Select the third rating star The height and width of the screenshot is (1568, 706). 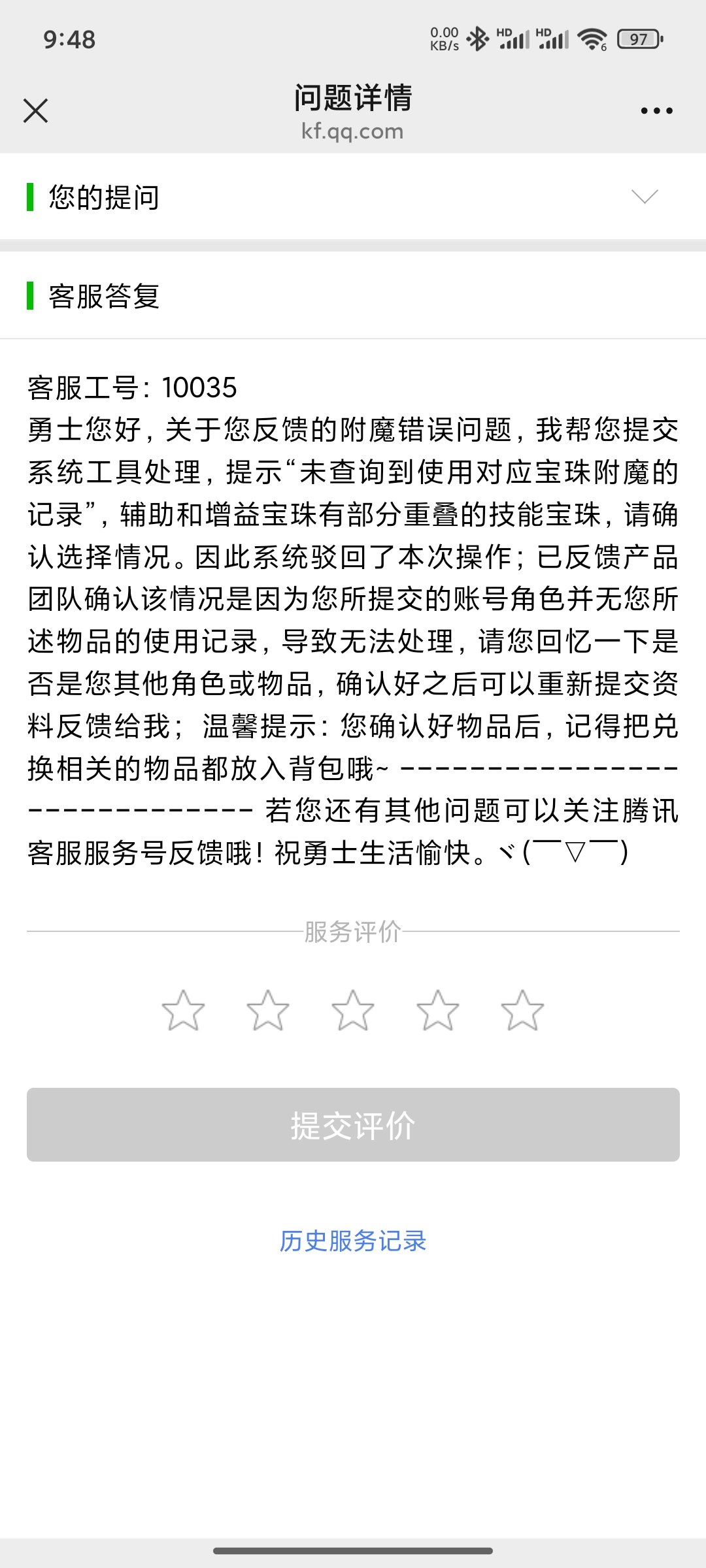(353, 1010)
